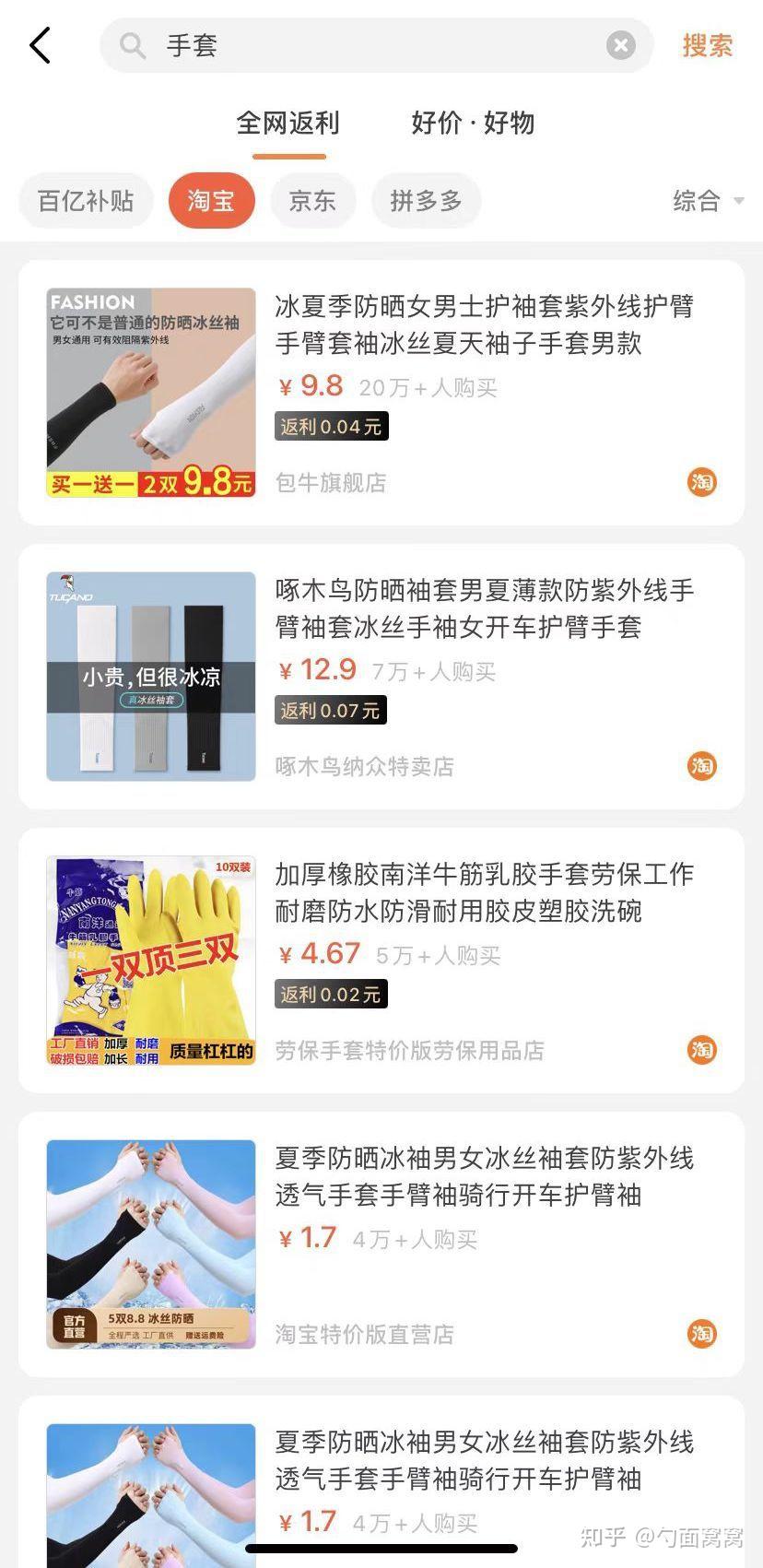The image size is (763, 1568).
Task: Expand the sort arrow beside 综合
Action: click(x=738, y=201)
